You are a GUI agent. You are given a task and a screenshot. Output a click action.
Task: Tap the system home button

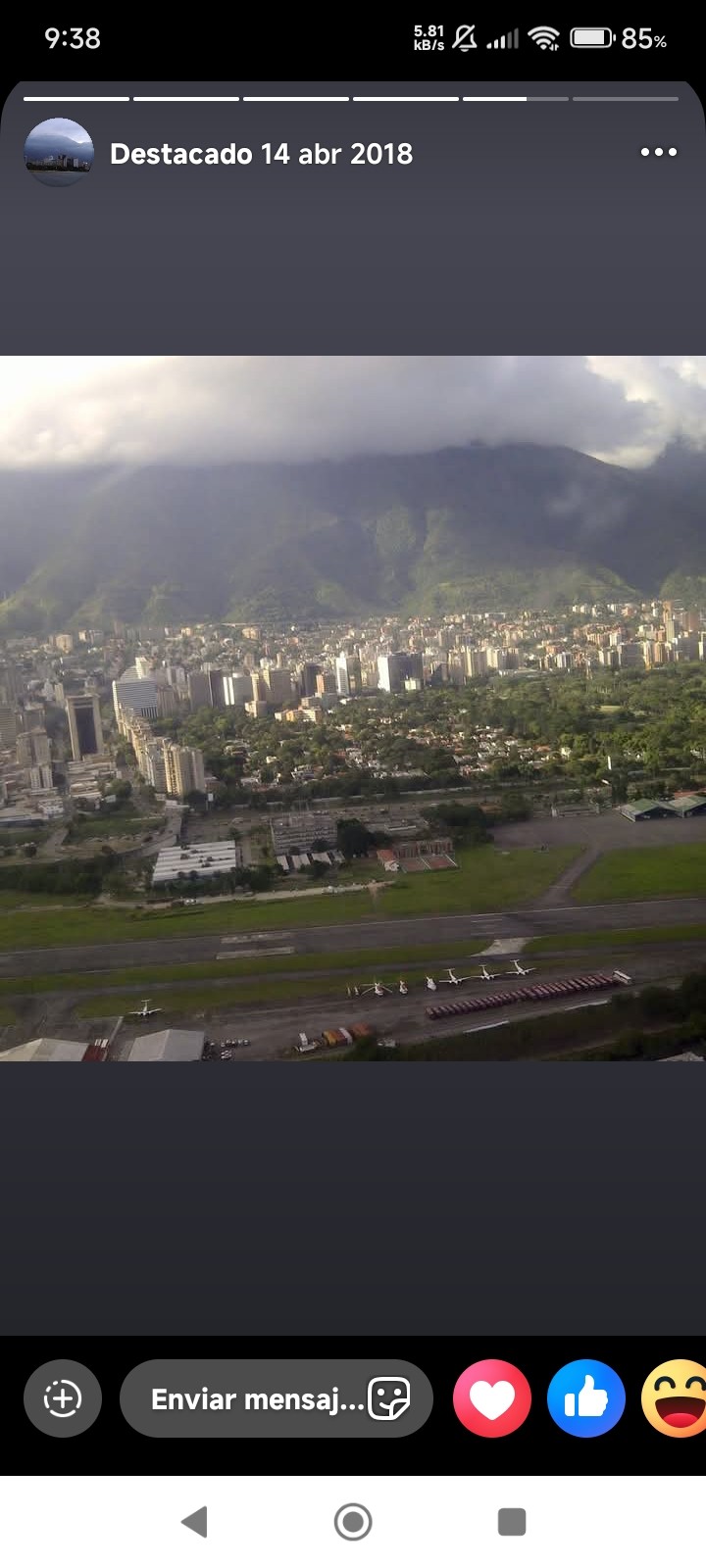[x=353, y=1522]
